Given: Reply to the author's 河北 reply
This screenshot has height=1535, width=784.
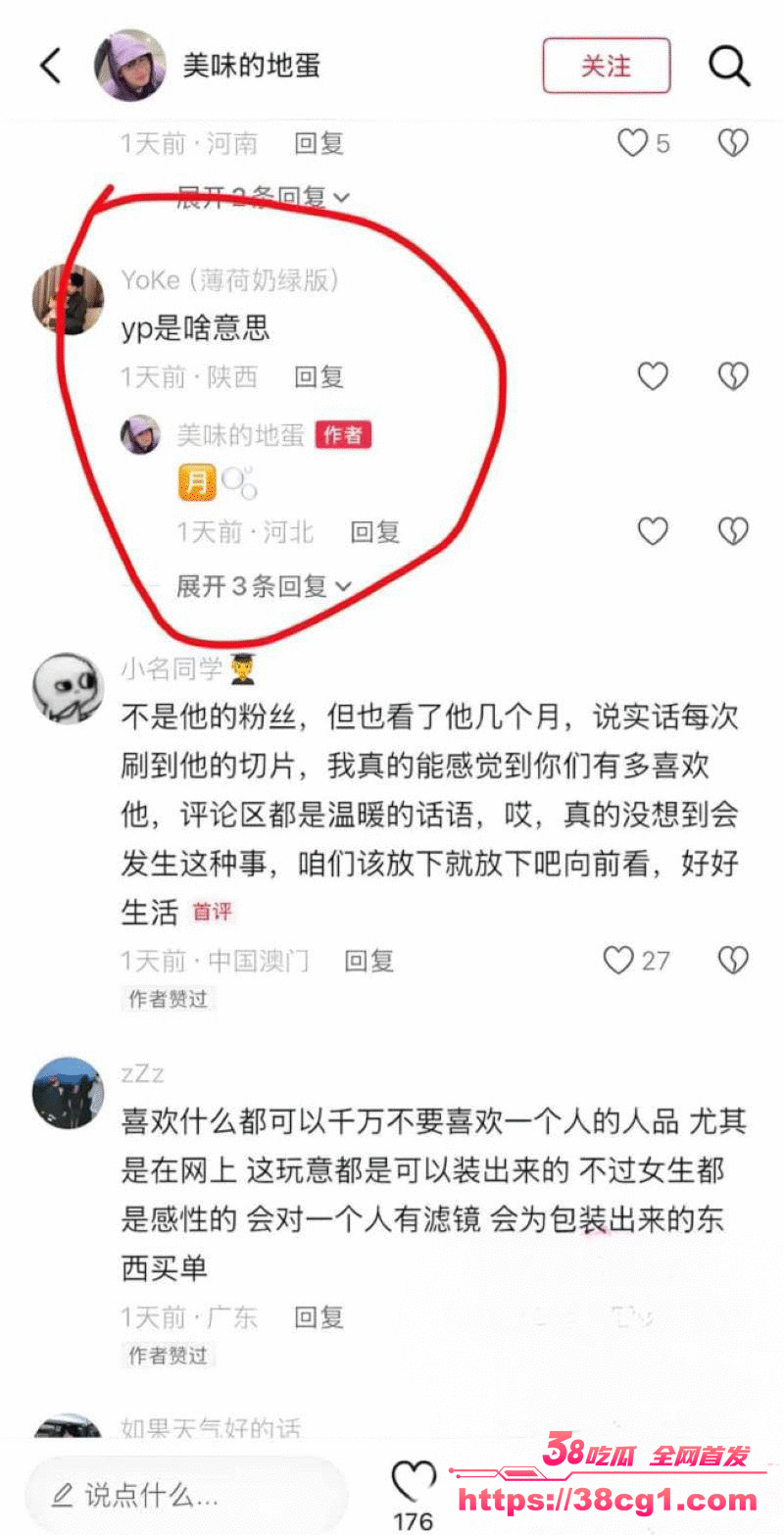Looking at the screenshot, I should tap(375, 531).
